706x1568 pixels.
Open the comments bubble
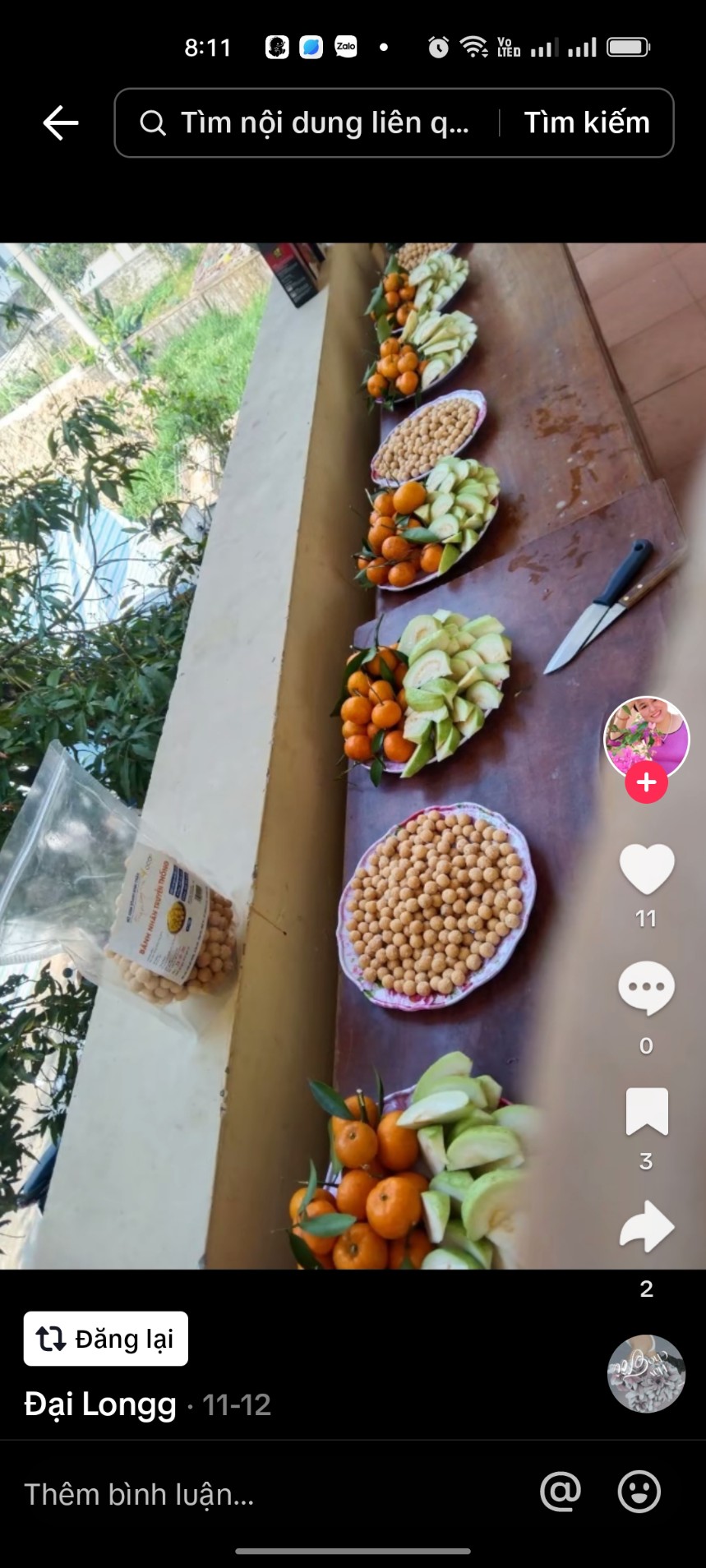(646, 987)
